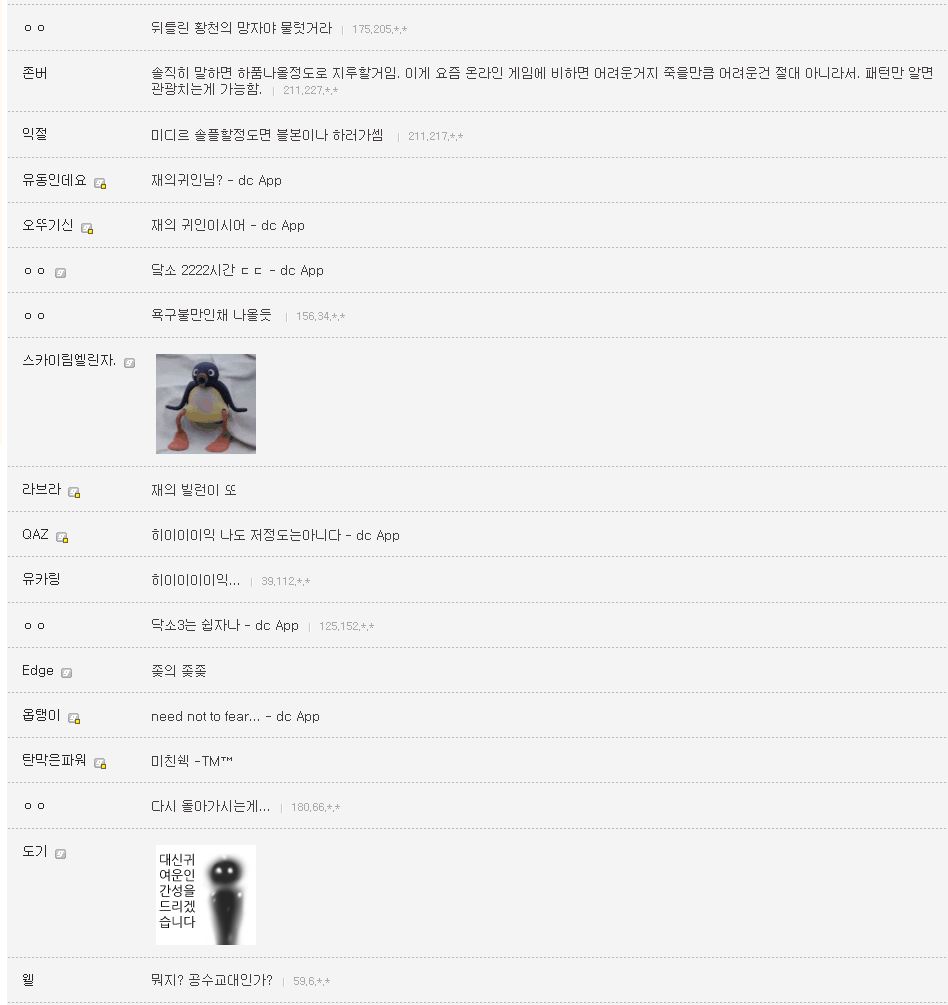This screenshot has width=948, height=1005.
Task: Open gallog icon next to 라브라
Action: pos(74,492)
